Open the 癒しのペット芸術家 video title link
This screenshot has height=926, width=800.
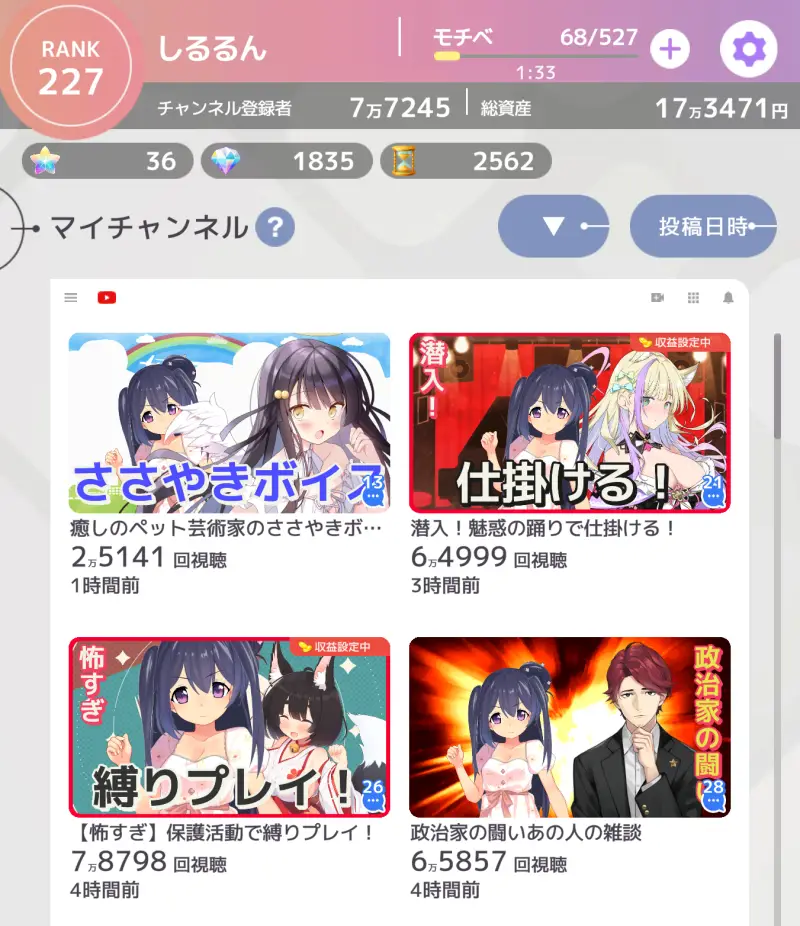pos(225,529)
